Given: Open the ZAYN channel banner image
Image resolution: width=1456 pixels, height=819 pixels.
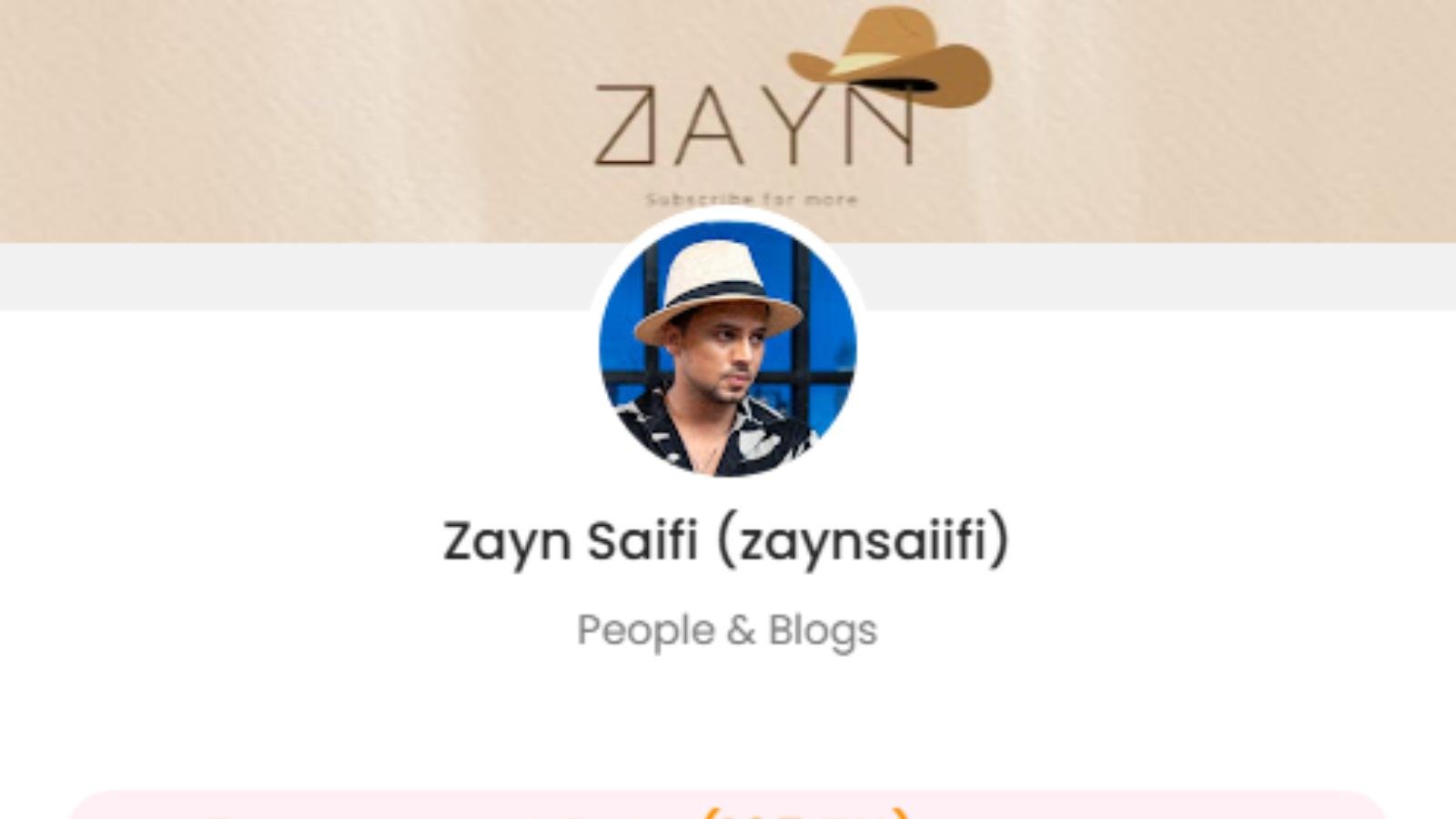Looking at the screenshot, I should [364, 118].
